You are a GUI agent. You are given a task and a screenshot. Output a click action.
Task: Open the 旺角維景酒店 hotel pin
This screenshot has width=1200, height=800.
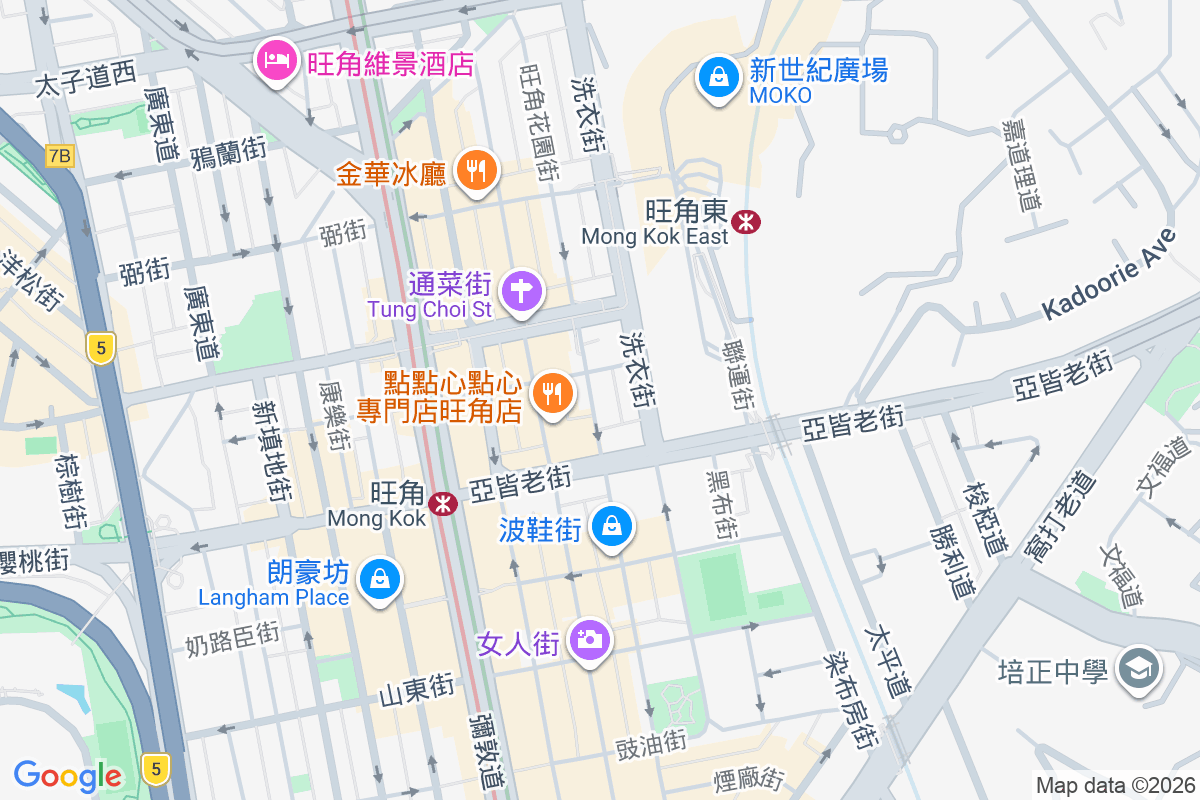pyautogui.click(x=276, y=62)
